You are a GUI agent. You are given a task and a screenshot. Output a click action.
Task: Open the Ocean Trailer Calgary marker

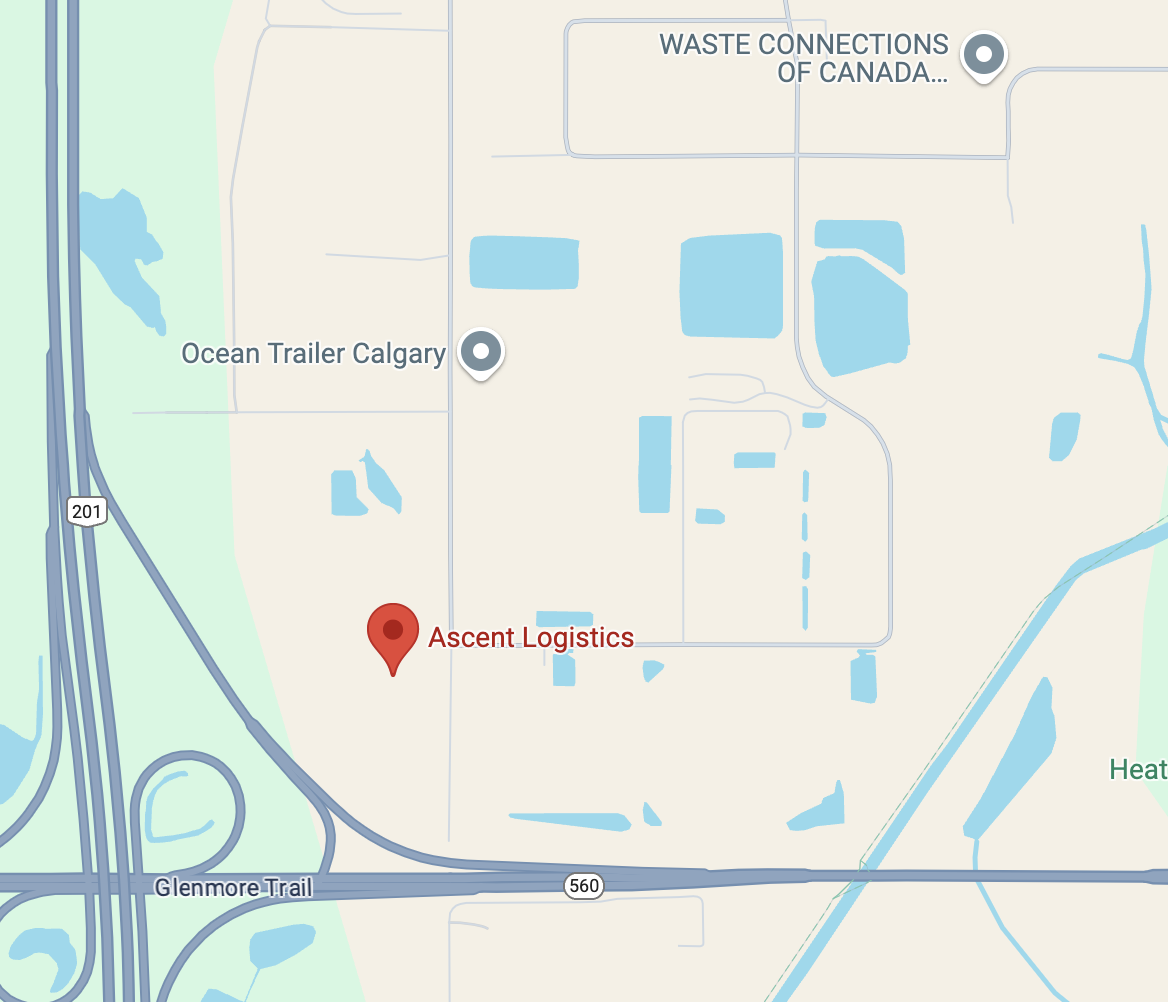(x=481, y=352)
